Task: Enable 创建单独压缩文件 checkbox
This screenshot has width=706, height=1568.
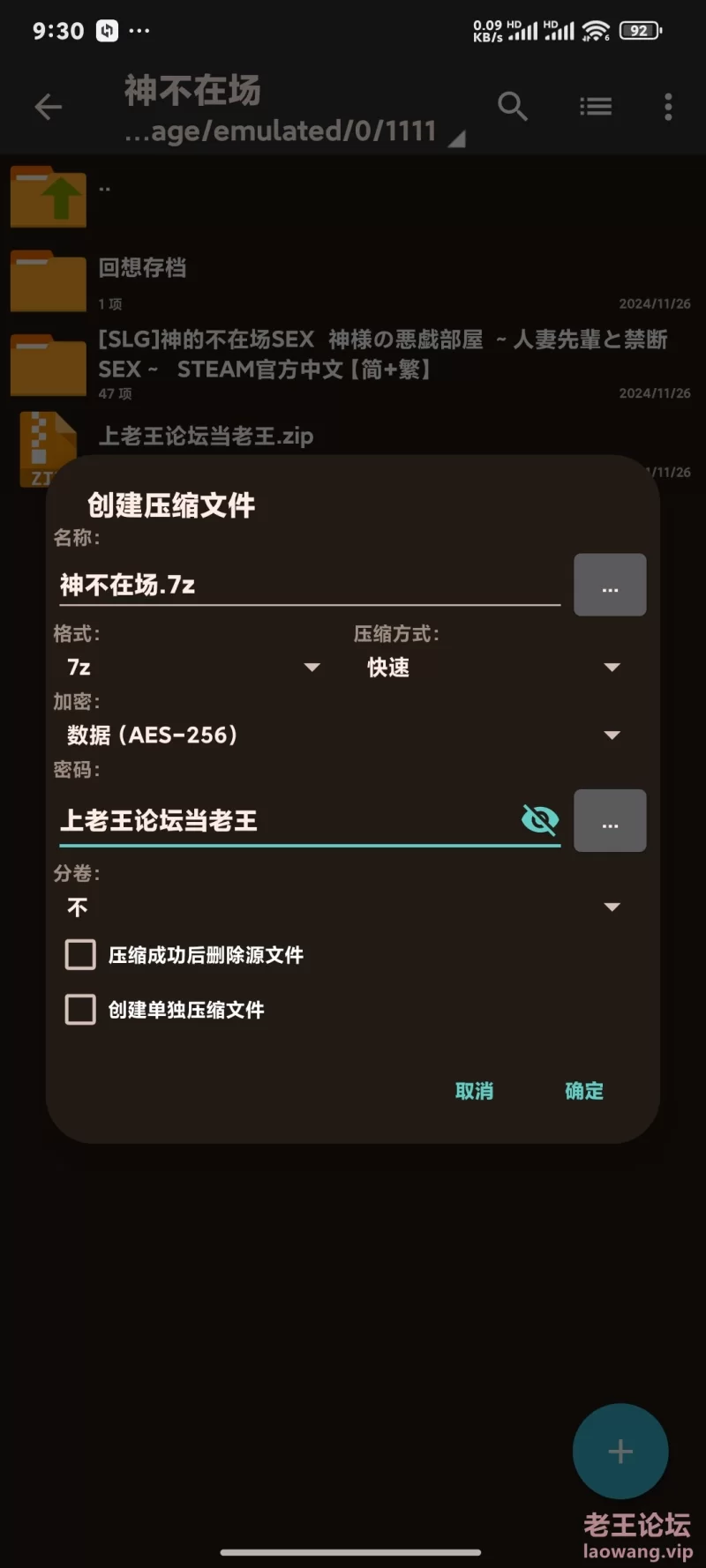Action: tap(80, 1009)
